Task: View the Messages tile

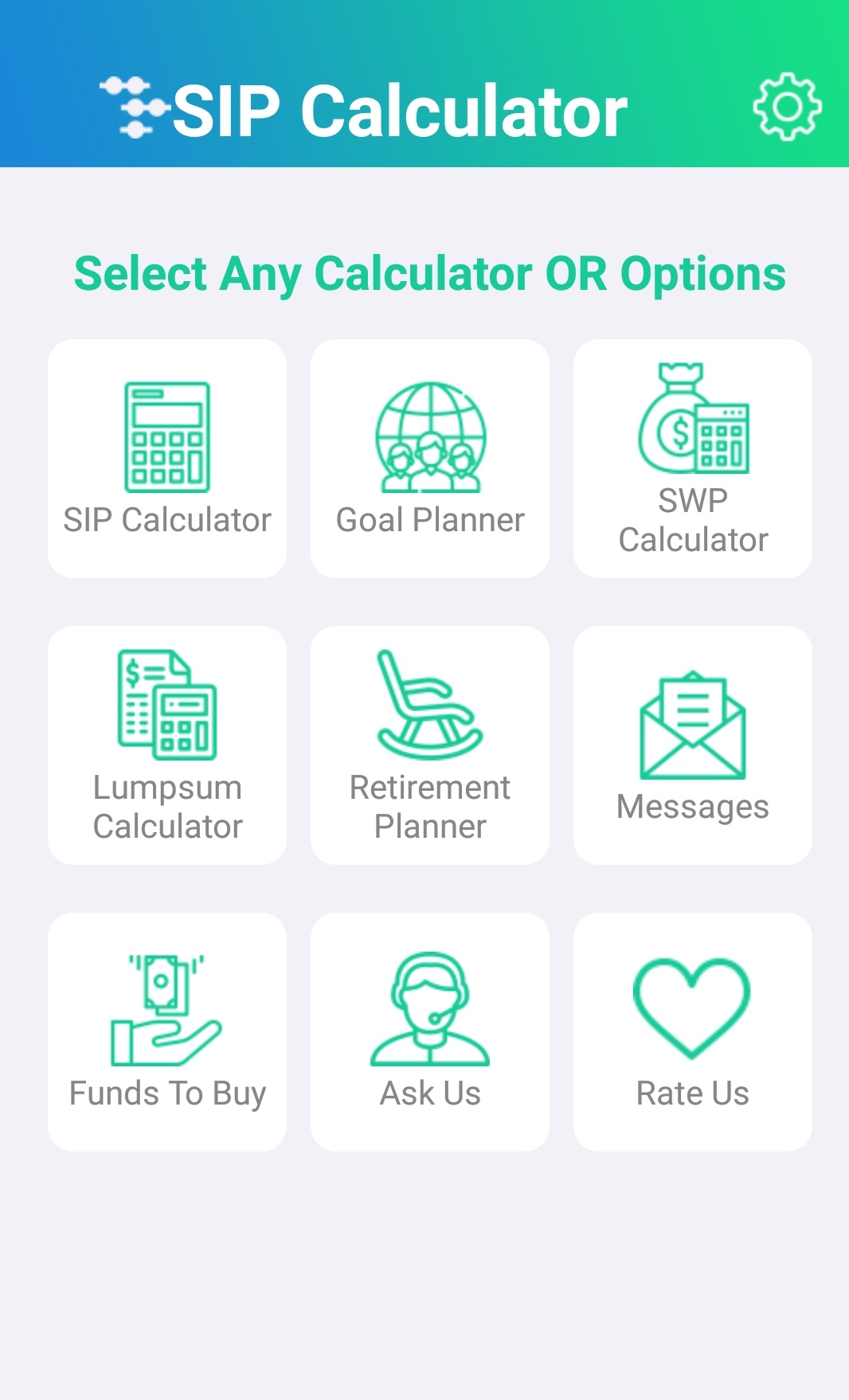Action: tap(693, 745)
